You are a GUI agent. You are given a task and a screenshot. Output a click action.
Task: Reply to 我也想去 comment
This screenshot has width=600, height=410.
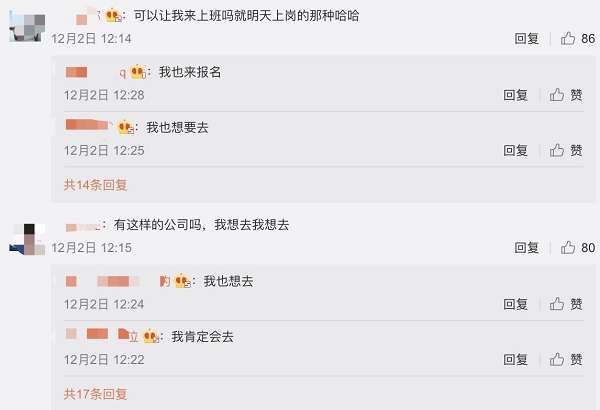point(515,304)
